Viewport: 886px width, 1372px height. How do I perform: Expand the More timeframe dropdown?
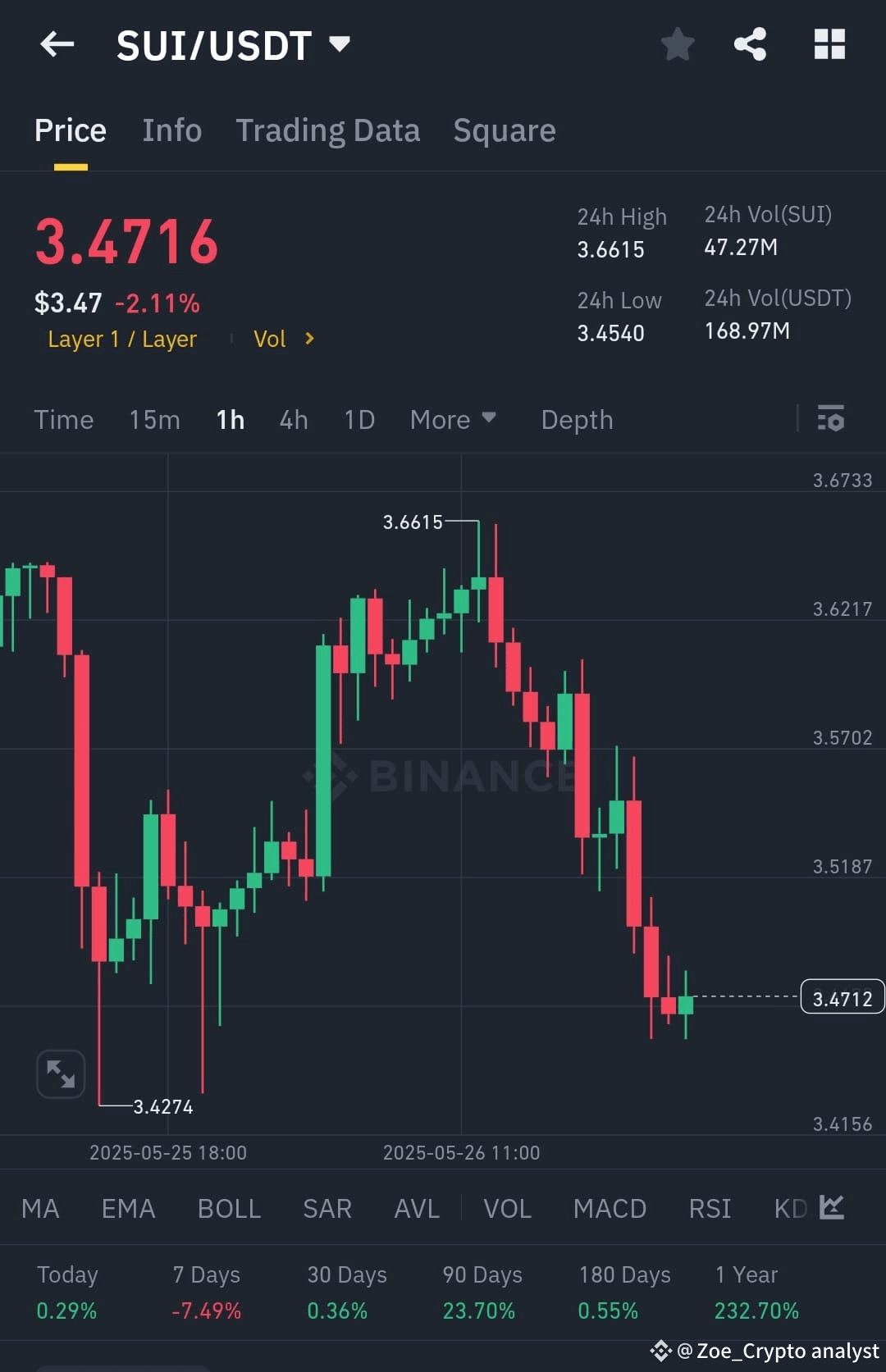453,419
